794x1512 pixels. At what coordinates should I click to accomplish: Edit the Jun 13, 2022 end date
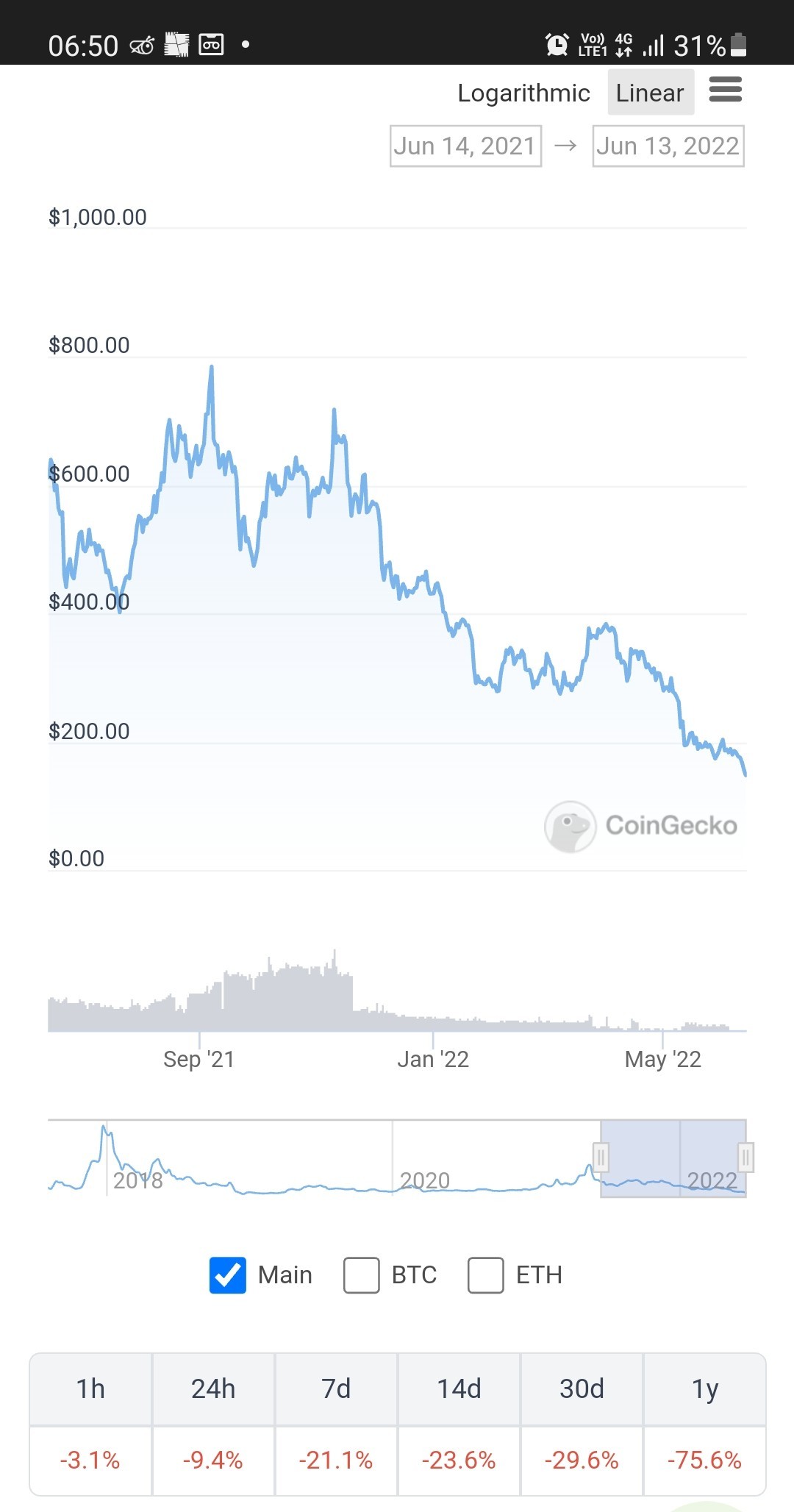668,146
